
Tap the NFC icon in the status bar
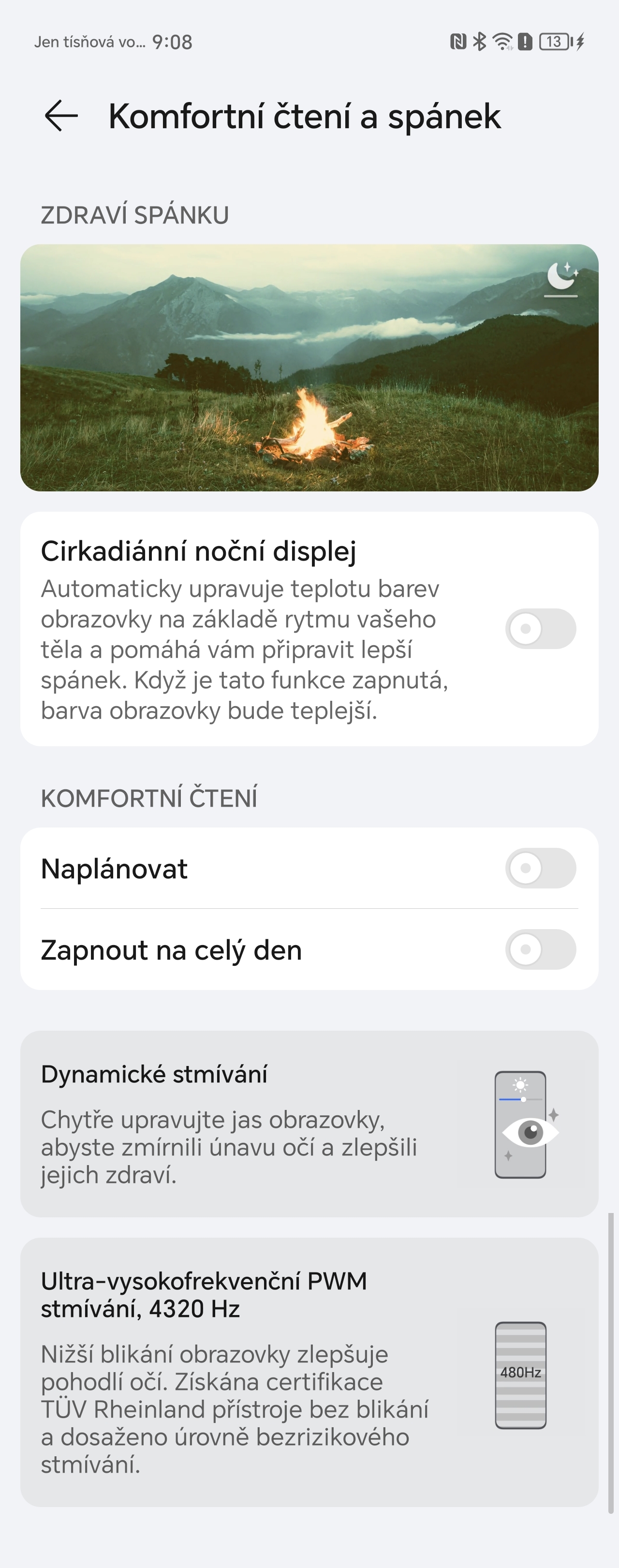click(458, 42)
